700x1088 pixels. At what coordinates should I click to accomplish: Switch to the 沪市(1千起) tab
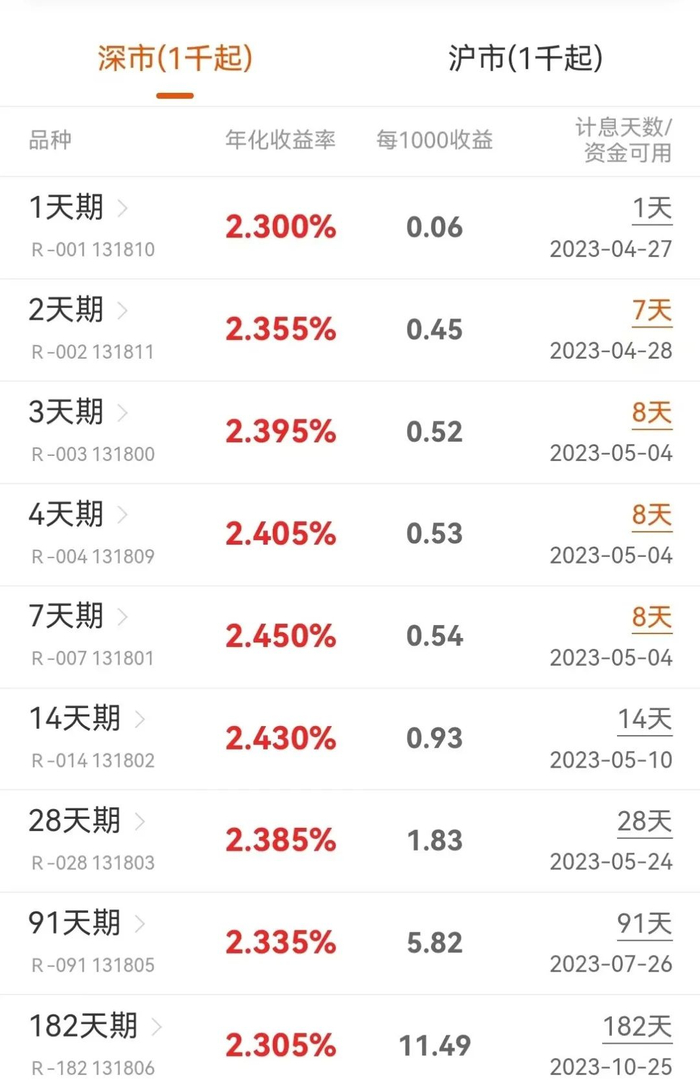[525, 59]
